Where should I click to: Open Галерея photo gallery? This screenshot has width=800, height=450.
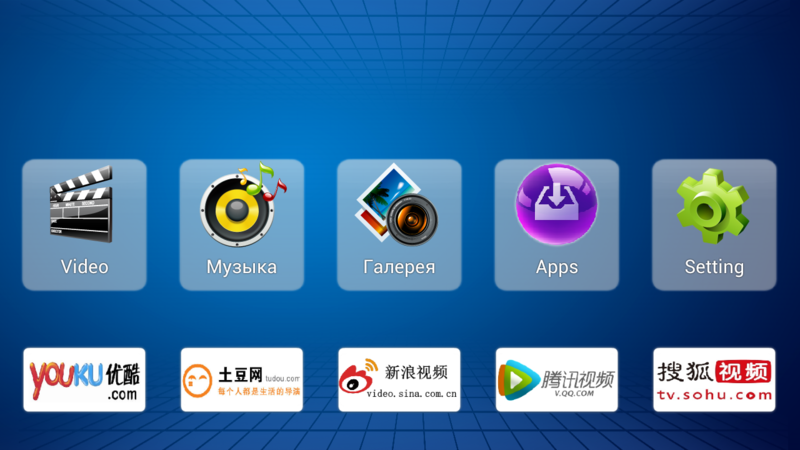399,224
